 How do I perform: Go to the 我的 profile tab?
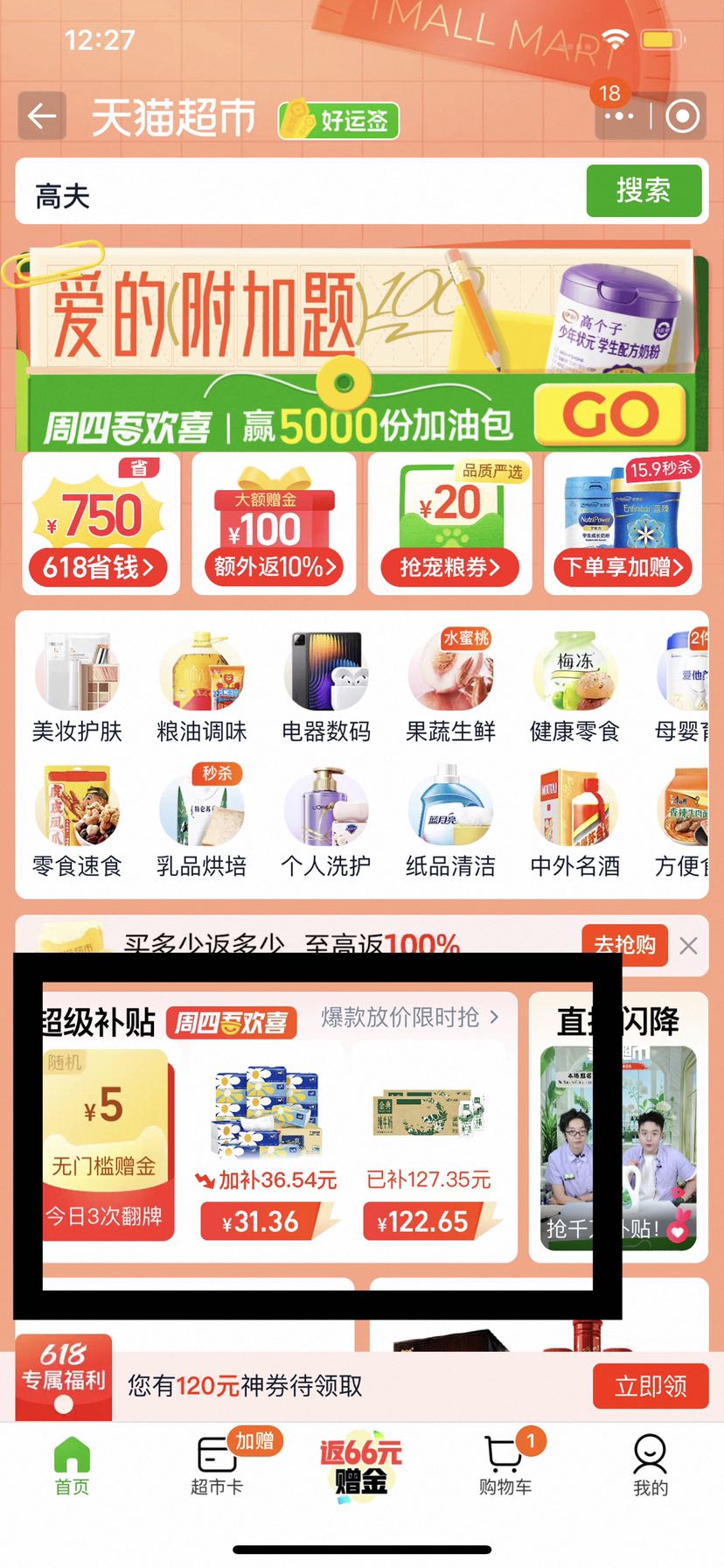coord(650,1465)
